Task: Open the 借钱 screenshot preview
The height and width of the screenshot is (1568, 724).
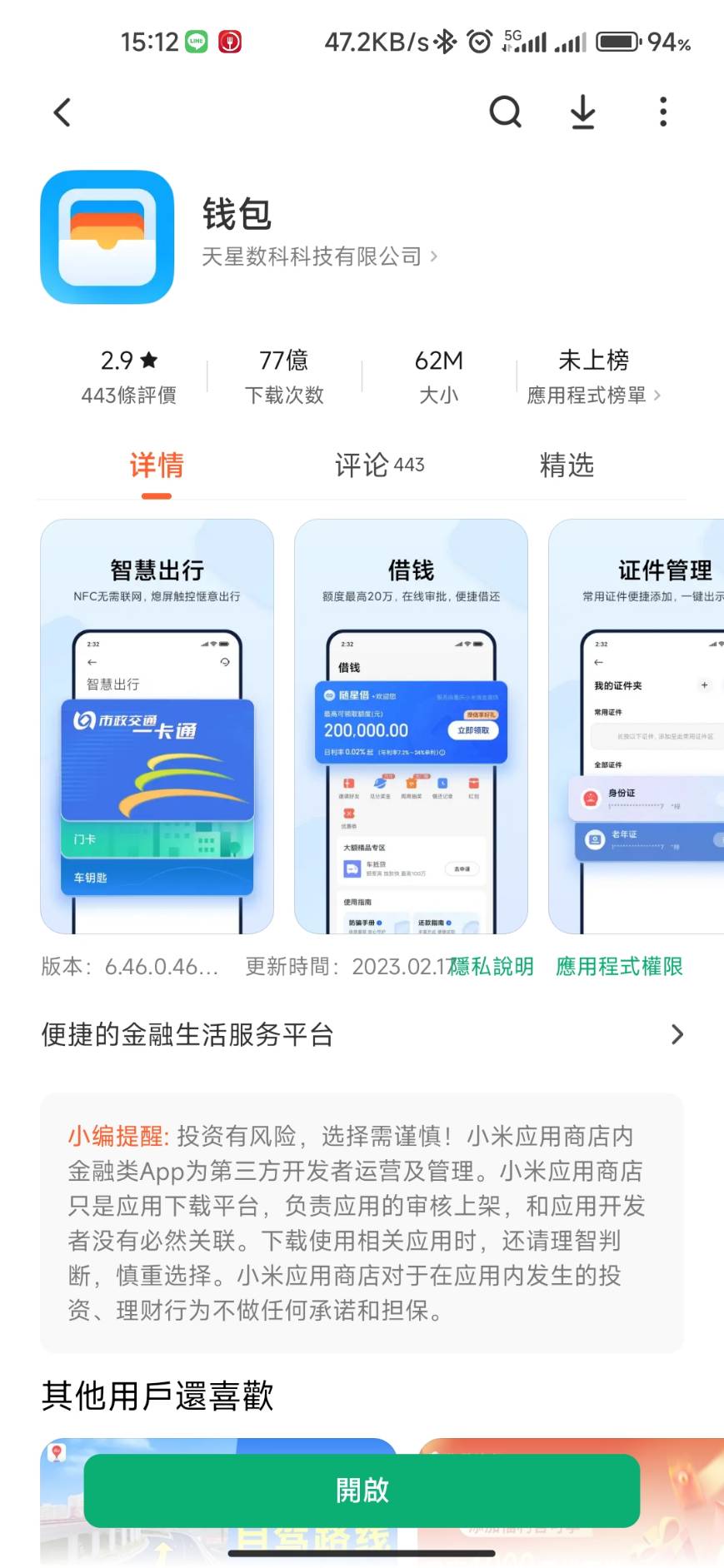Action: [x=411, y=726]
